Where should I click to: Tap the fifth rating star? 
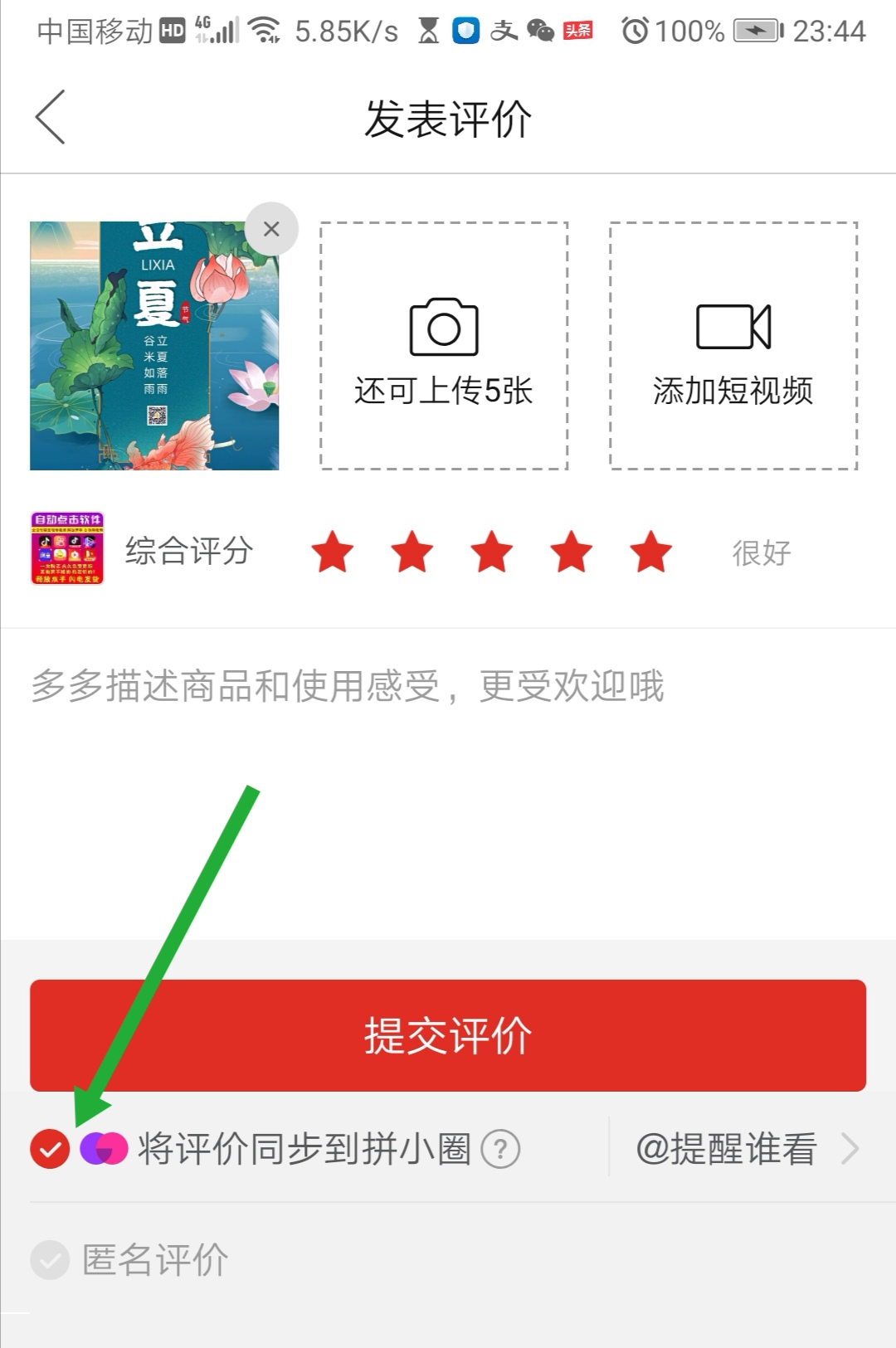pos(651,552)
